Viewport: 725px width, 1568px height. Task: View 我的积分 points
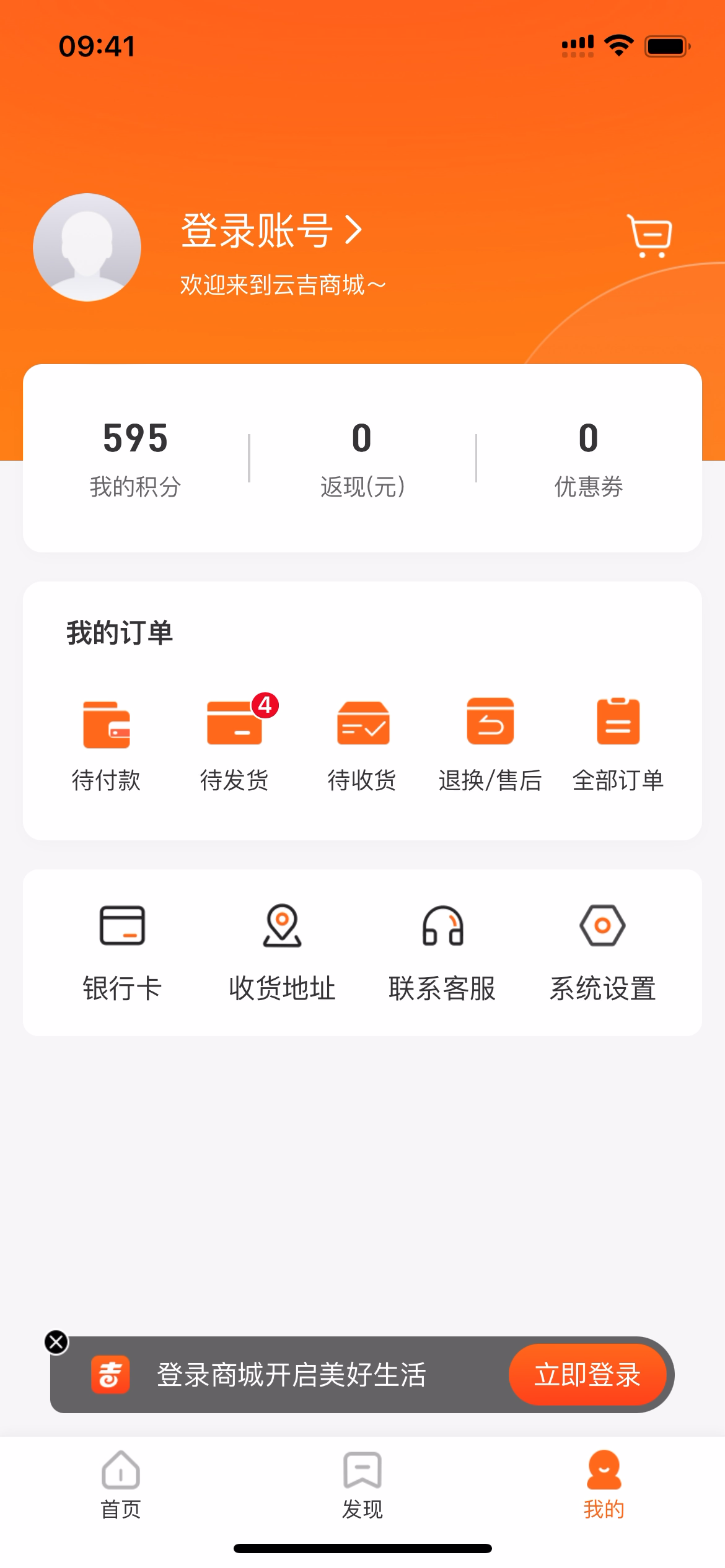pyautogui.click(x=135, y=458)
